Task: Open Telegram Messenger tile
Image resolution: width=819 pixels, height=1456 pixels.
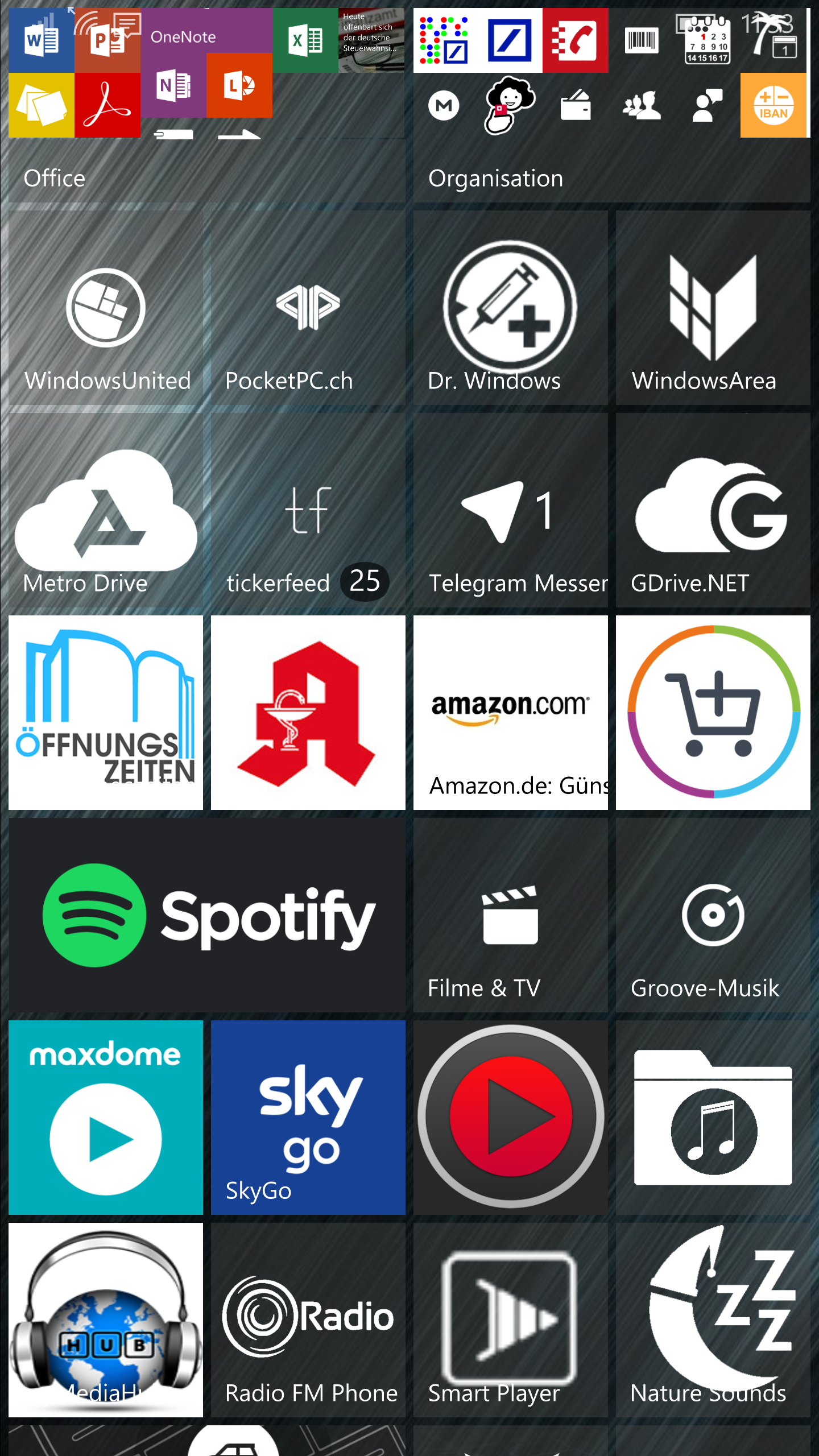Action: (511, 510)
